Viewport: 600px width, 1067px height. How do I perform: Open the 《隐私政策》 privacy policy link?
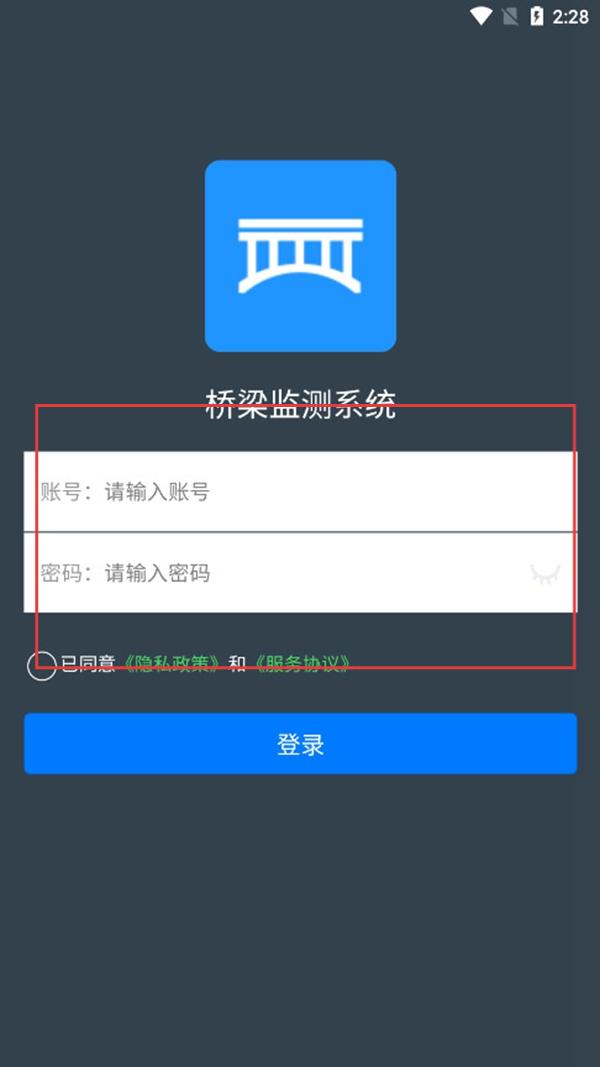coord(171,663)
